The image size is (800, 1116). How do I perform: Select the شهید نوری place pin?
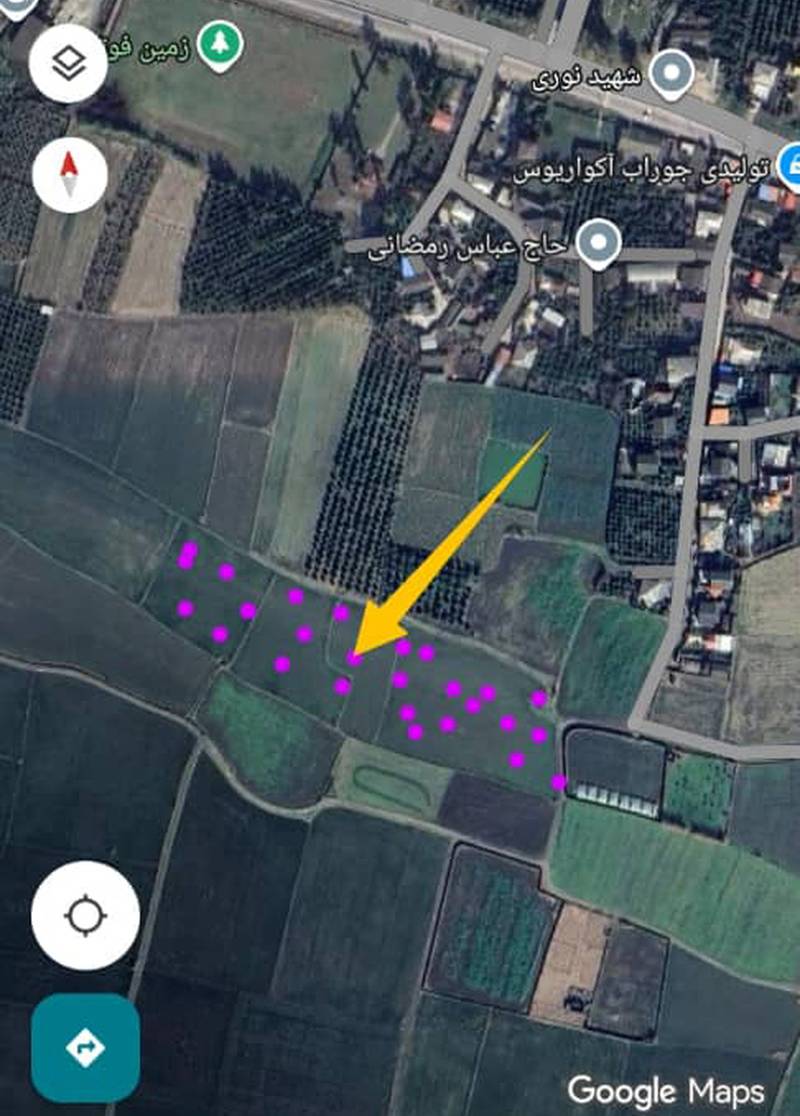coord(673,73)
